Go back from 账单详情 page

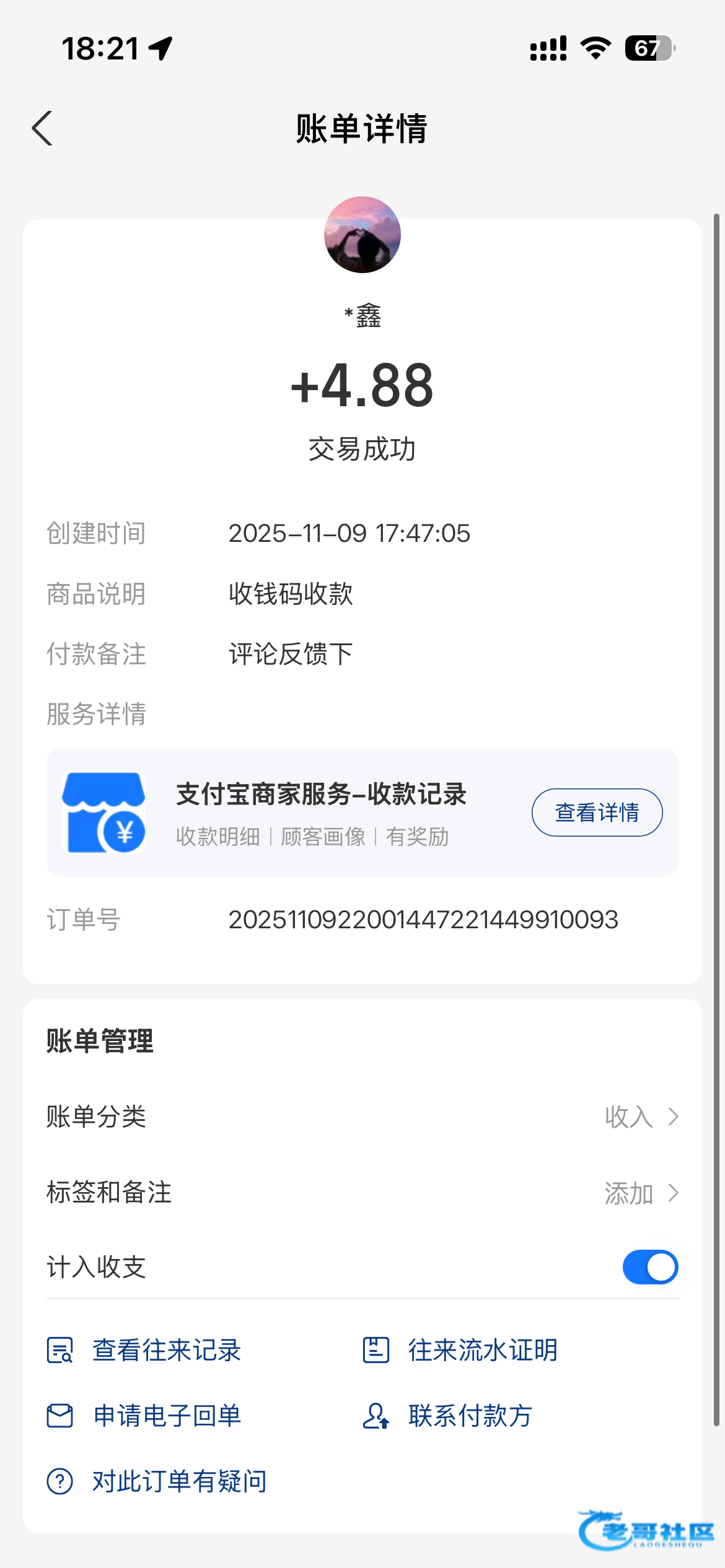(x=42, y=128)
